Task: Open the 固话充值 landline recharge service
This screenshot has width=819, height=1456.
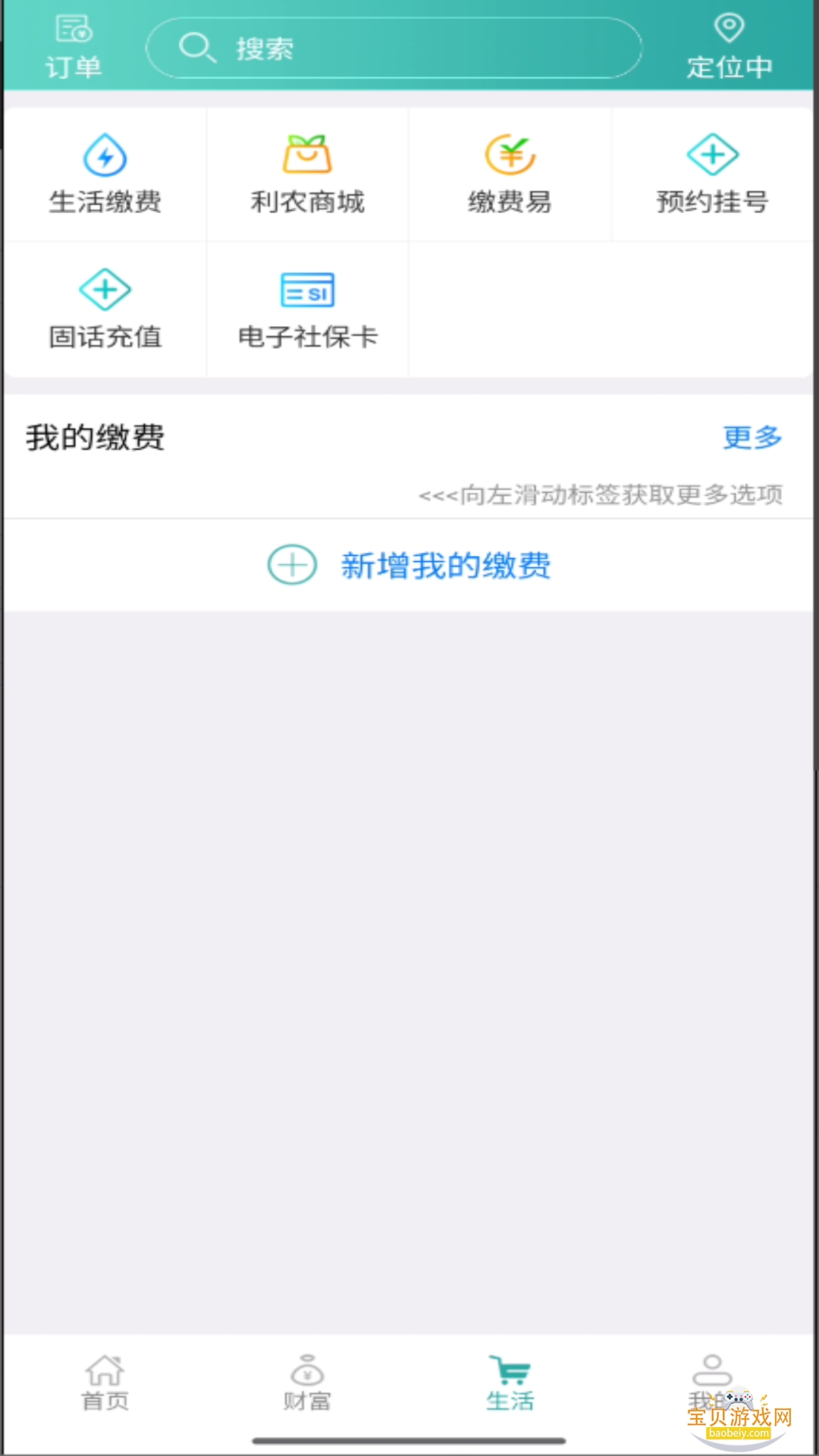Action: 105,309
